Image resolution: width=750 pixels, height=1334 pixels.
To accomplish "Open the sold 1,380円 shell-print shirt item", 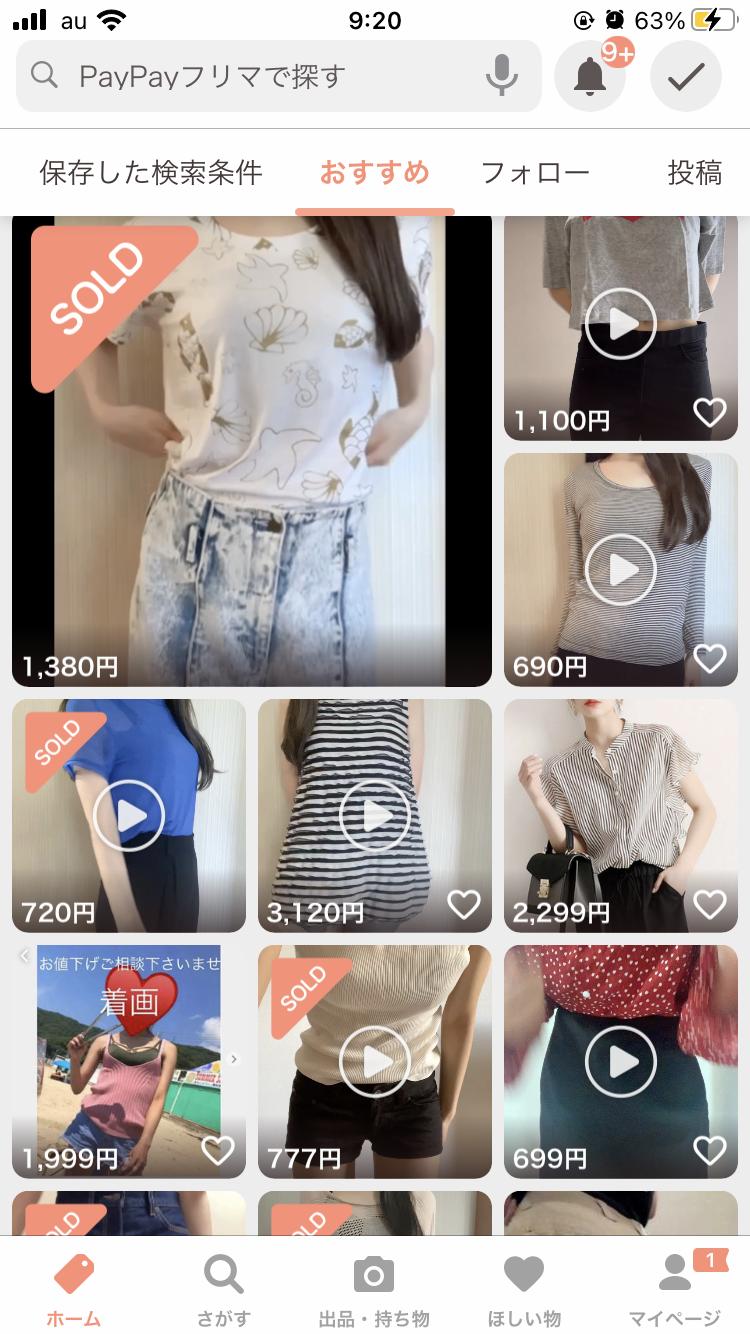I will (252, 451).
